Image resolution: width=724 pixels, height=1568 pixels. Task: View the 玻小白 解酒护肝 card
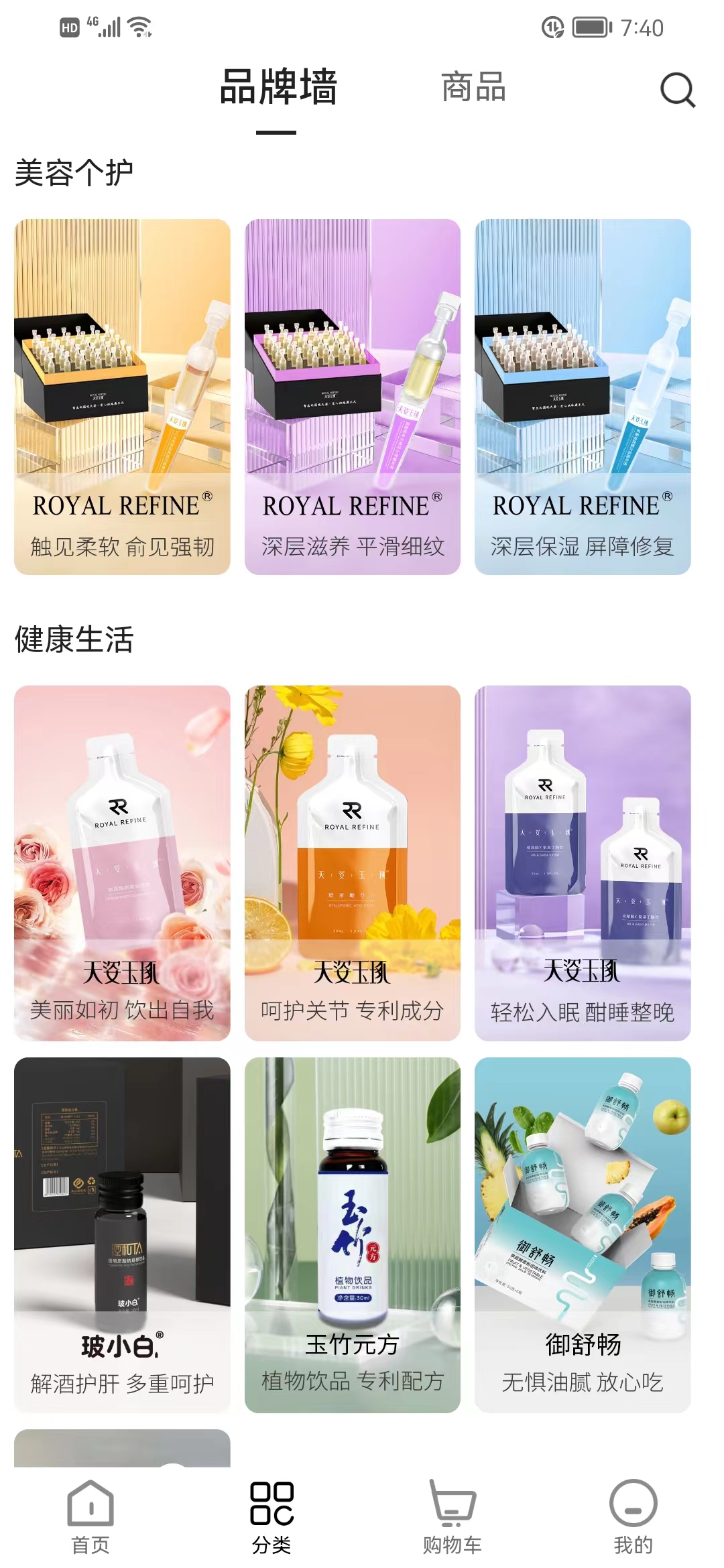[x=122, y=1234]
